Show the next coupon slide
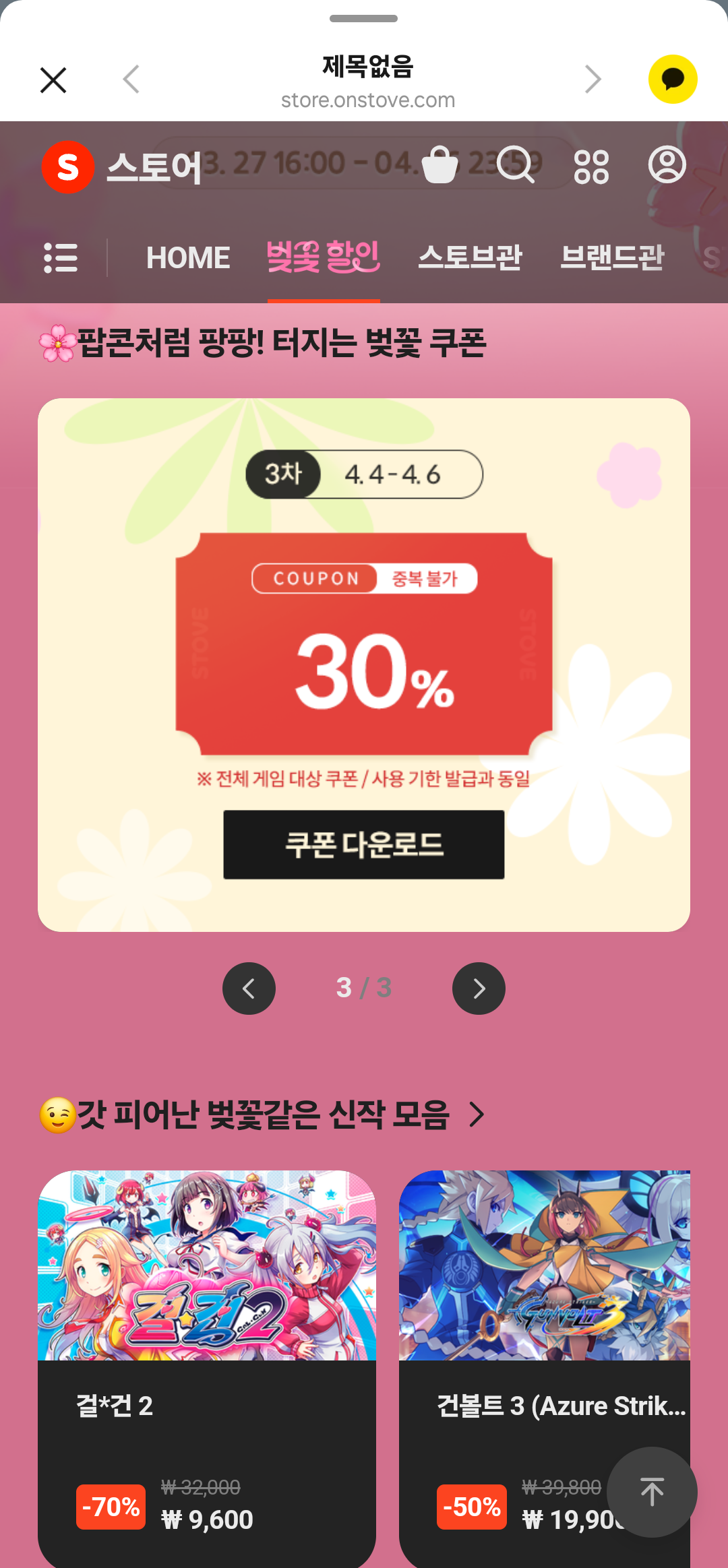Image resolution: width=728 pixels, height=1568 pixels. coord(479,989)
